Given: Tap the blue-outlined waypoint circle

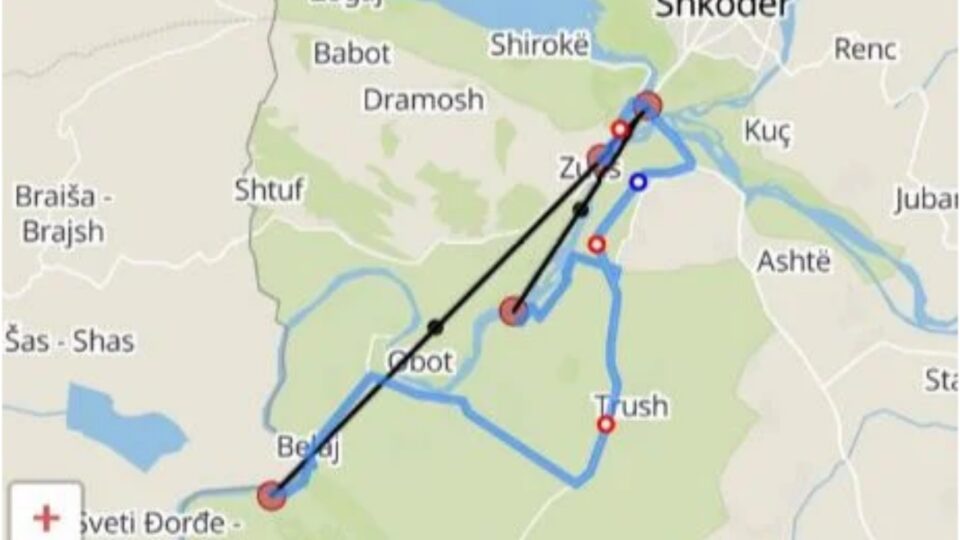Looking at the screenshot, I should [x=638, y=182].
